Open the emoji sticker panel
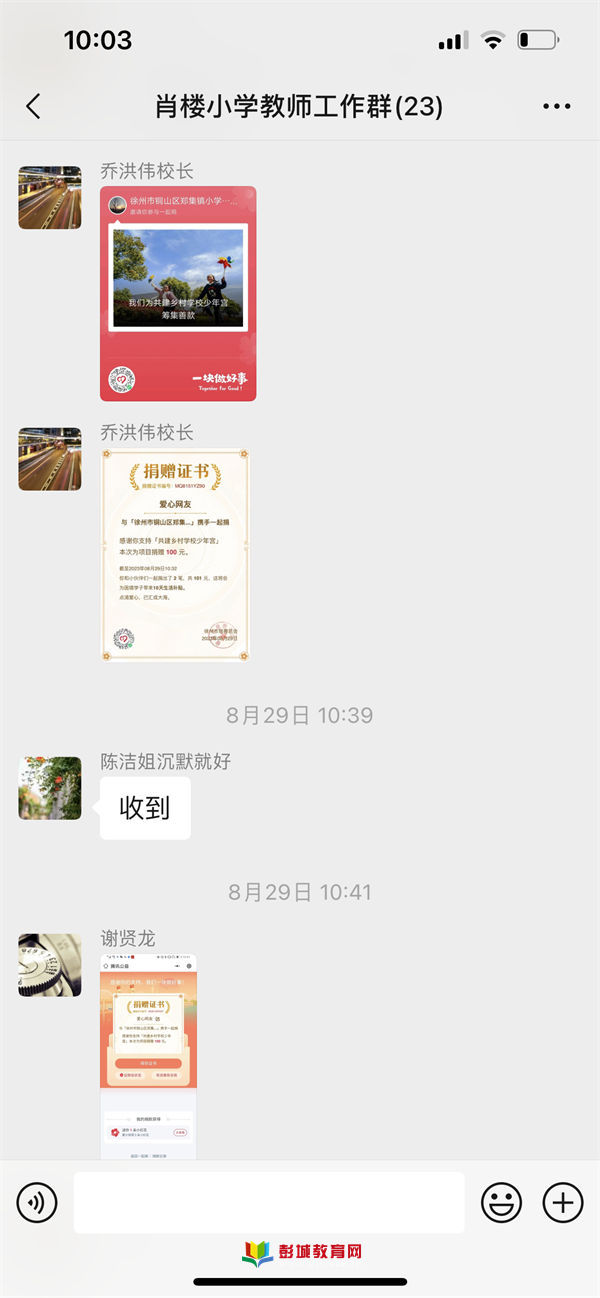Image resolution: width=600 pixels, height=1298 pixels. click(x=502, y=1202)
